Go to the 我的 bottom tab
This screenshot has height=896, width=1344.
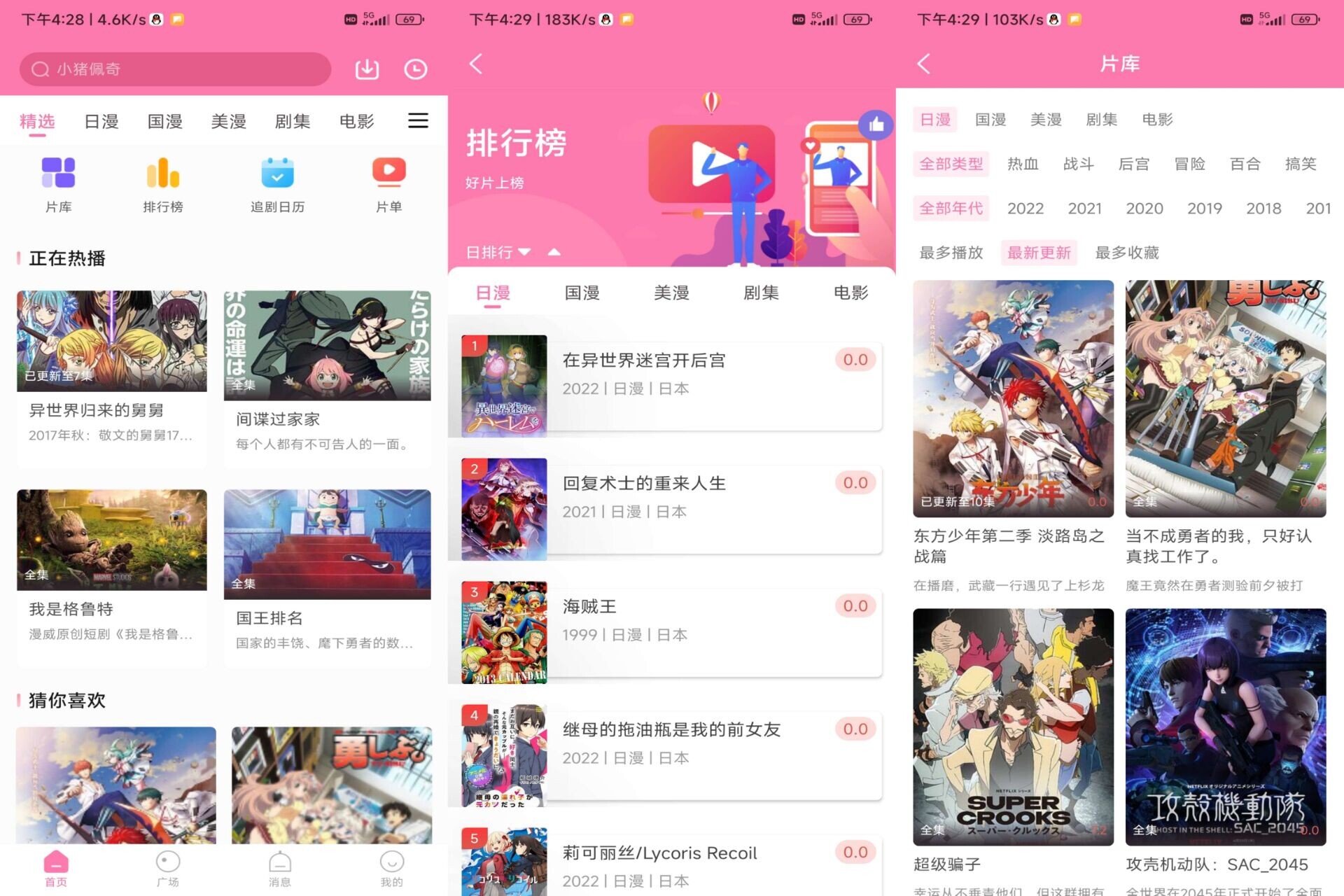coord(391,869)
